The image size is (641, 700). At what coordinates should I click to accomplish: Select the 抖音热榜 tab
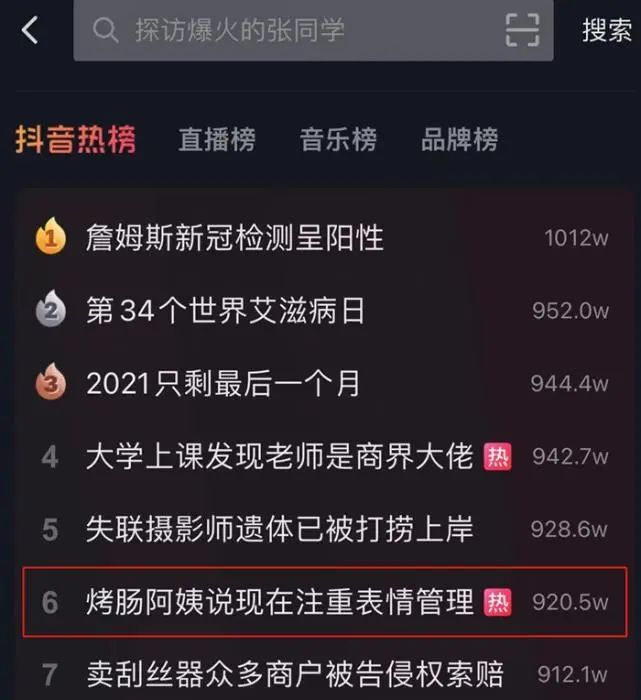(76, 139)
